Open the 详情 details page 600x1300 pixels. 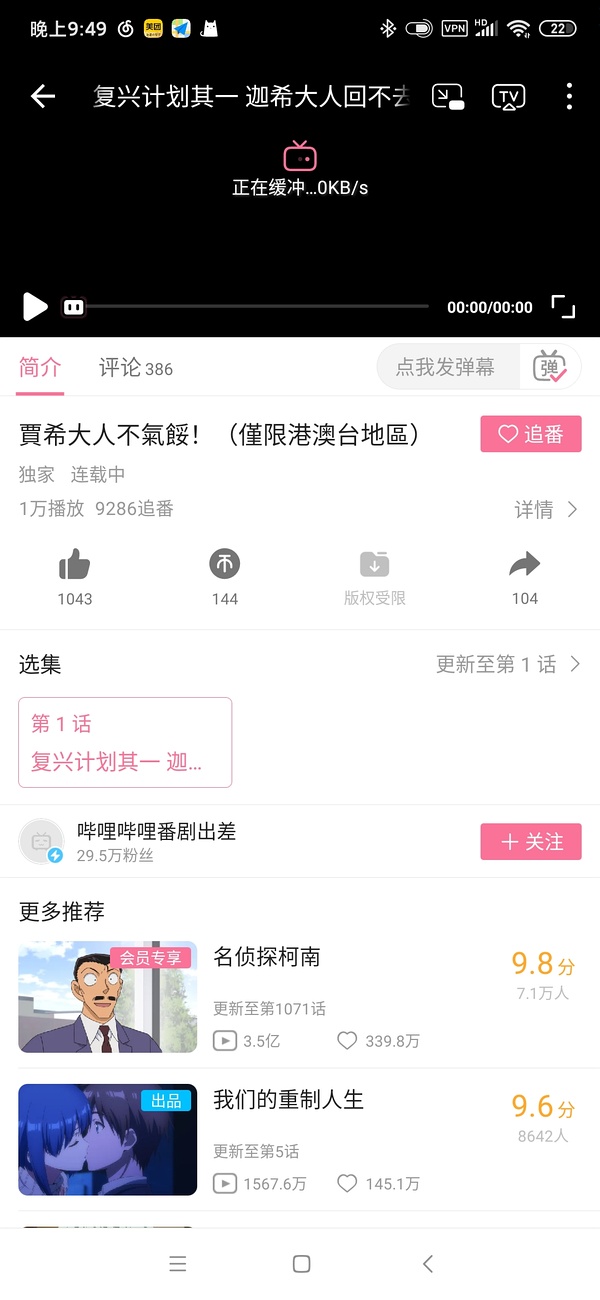click(x=545, y=510)
